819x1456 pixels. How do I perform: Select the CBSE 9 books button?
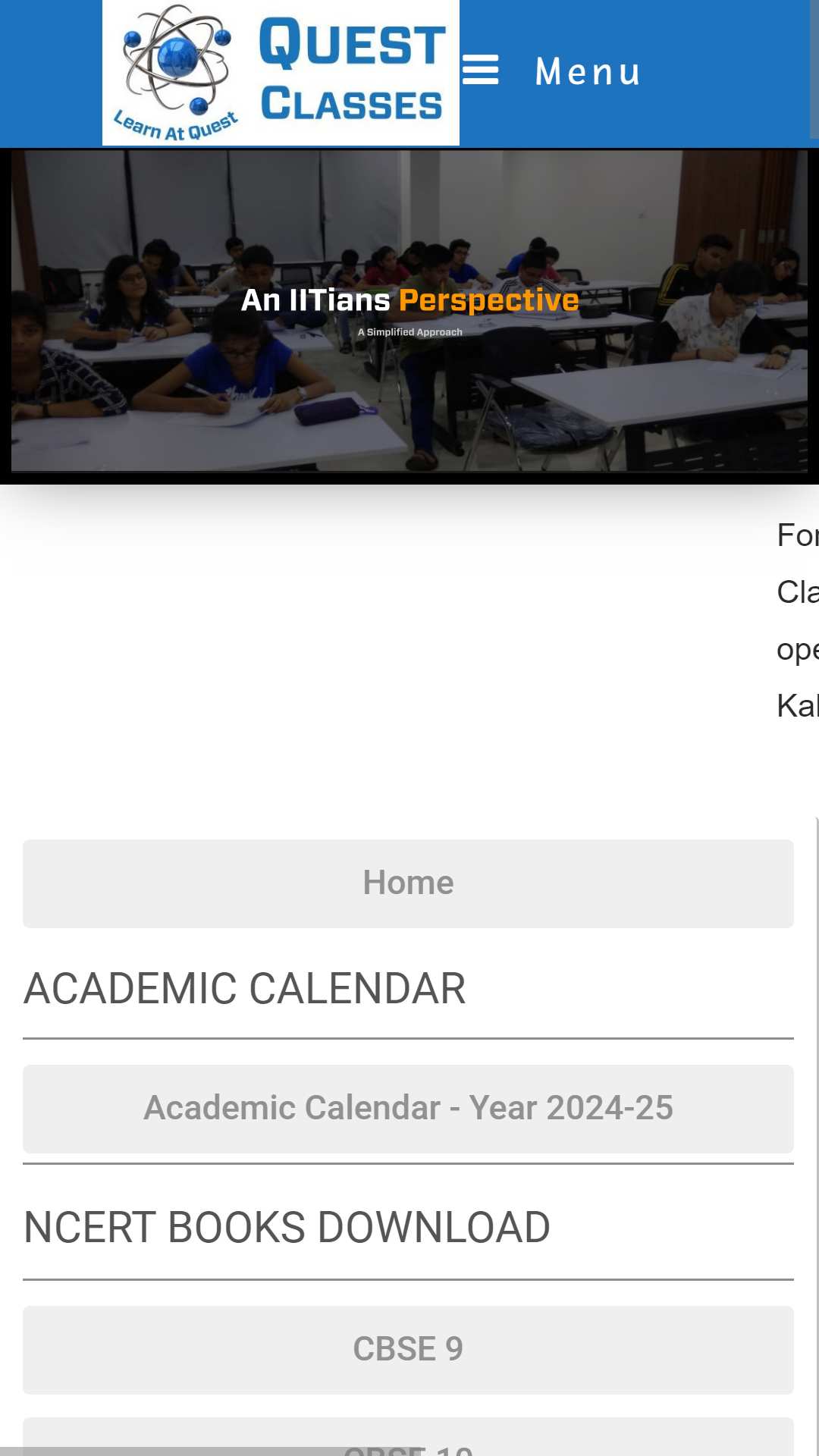[x=408, y=1350]
